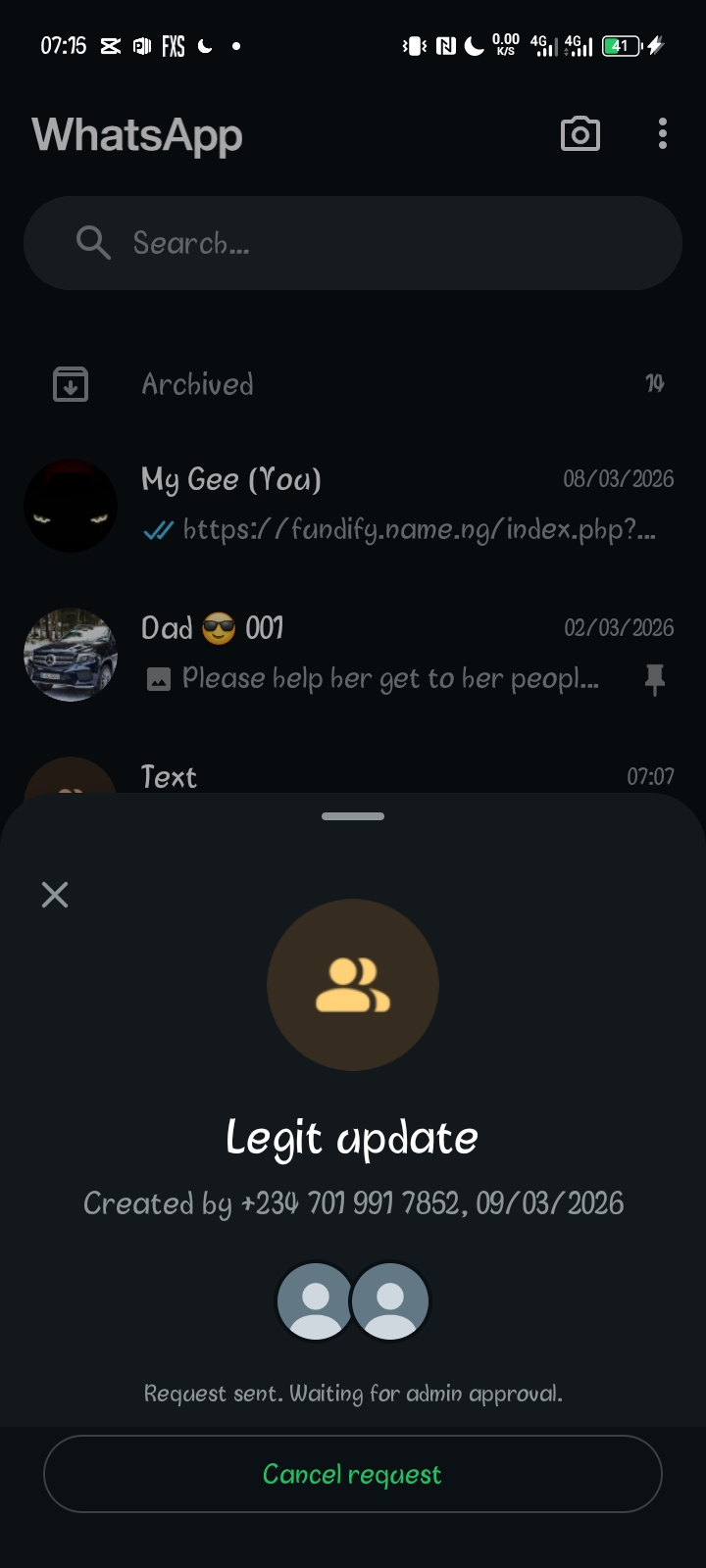Open the WhatsApp camera
706x1568 pixels.
(x=580, y=134)
